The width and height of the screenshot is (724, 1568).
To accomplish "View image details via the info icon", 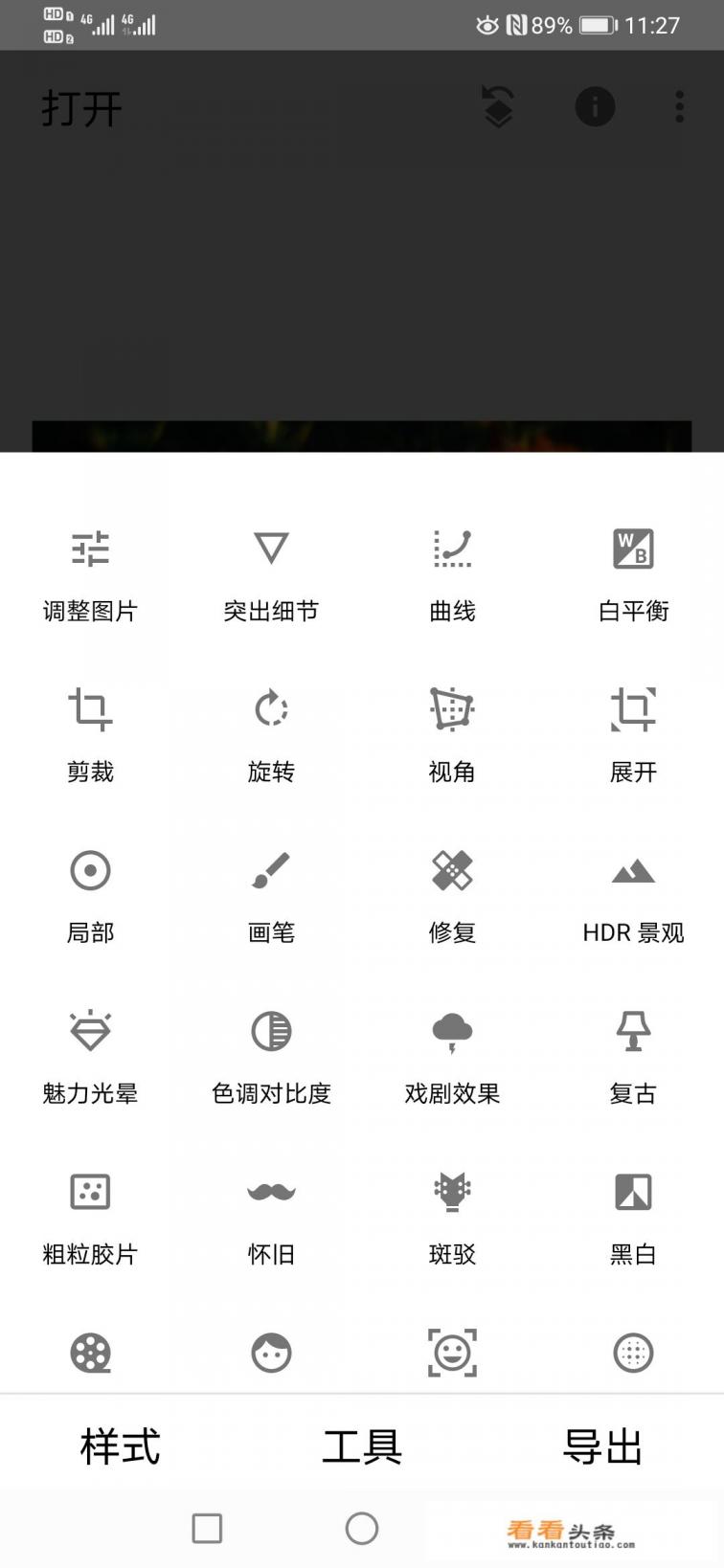I will [x=595, y=106].
